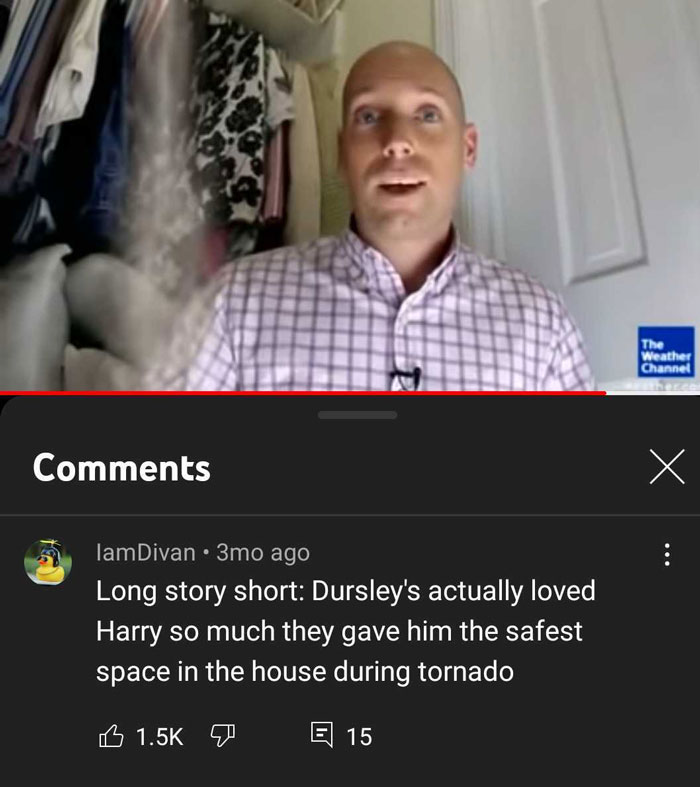700x787 pixels.
Task: Close the Comments panel
Action: (x=667, y=467)
